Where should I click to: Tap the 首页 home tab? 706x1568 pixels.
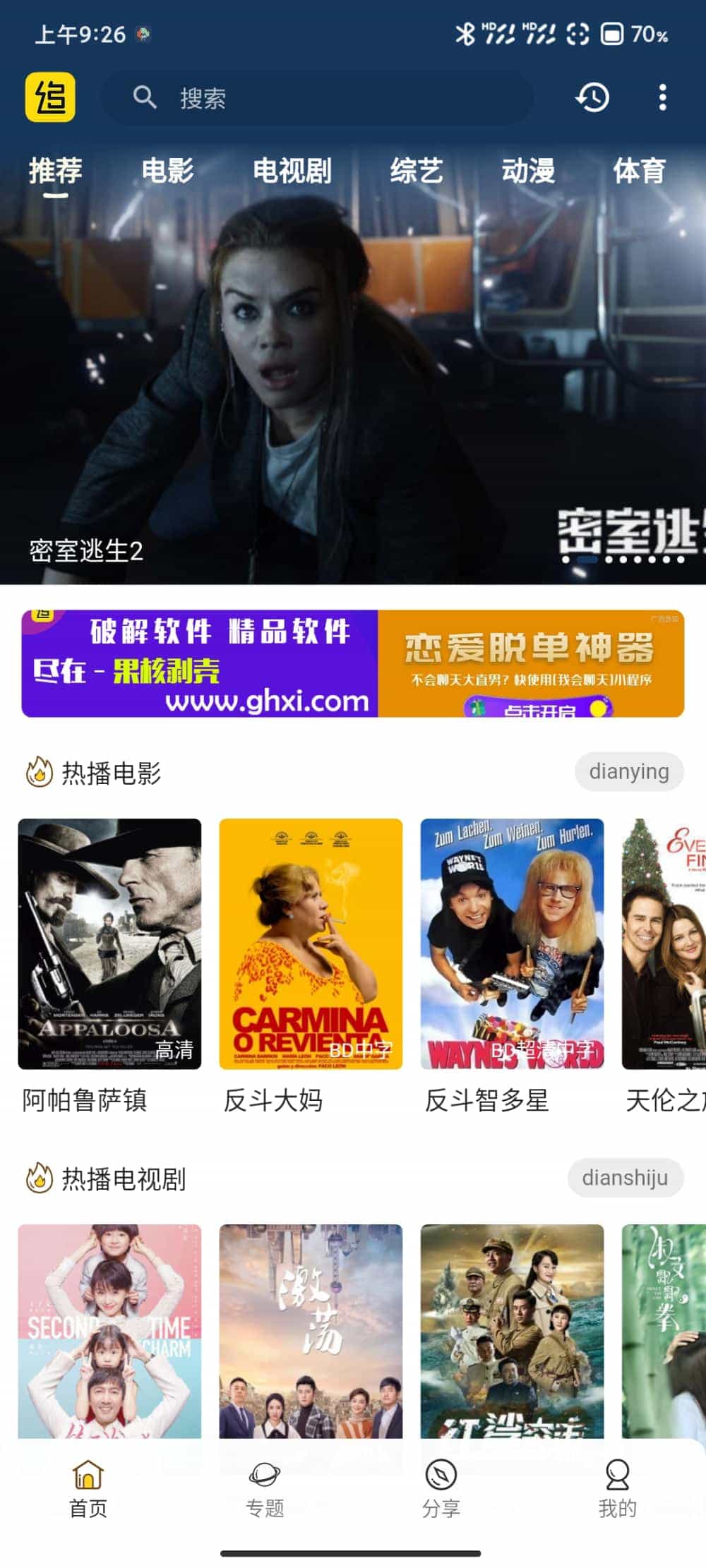point(88,1489)
